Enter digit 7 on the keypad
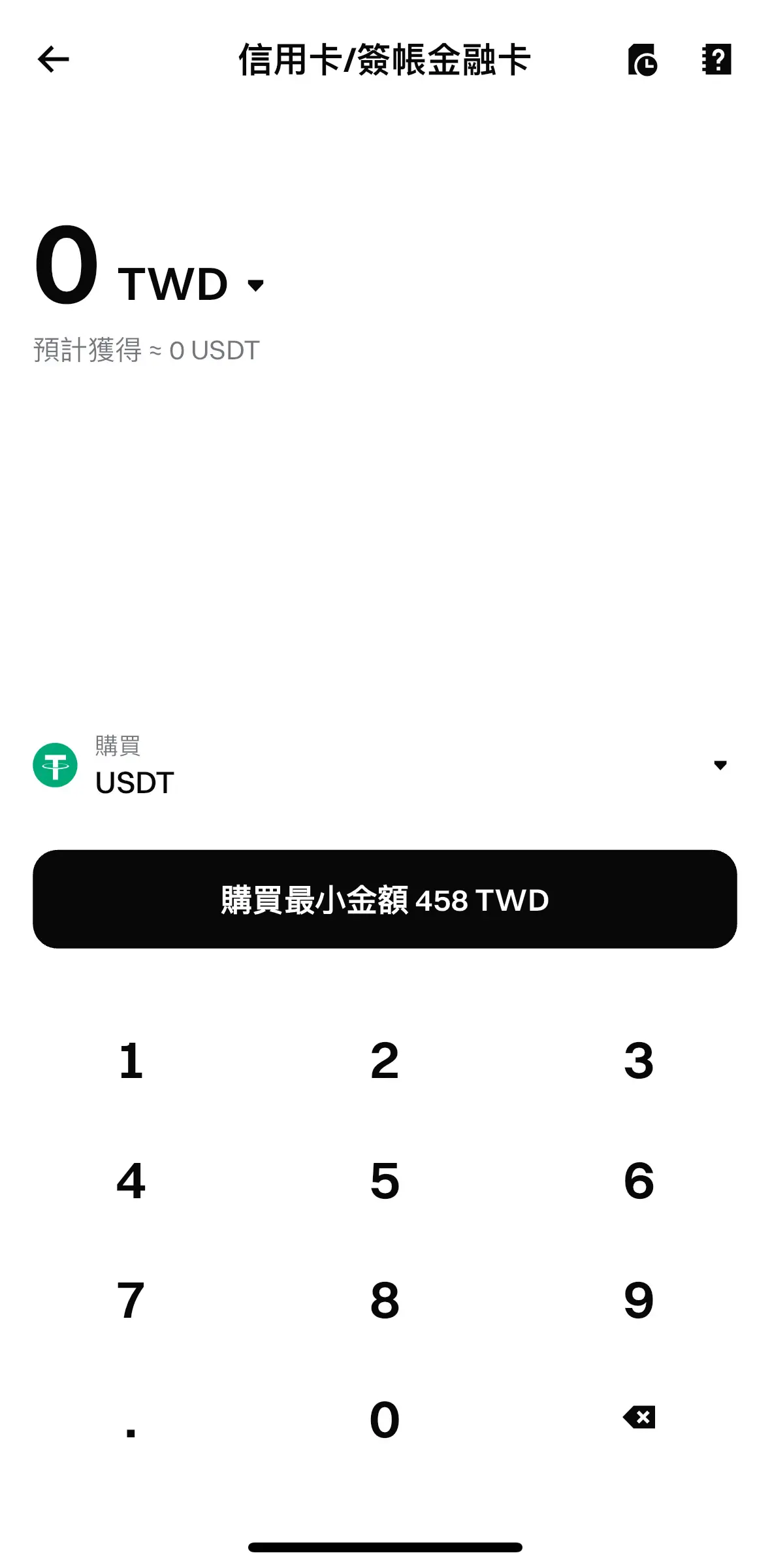The height and width of the screenshot is (1568, 770). 131,1300
